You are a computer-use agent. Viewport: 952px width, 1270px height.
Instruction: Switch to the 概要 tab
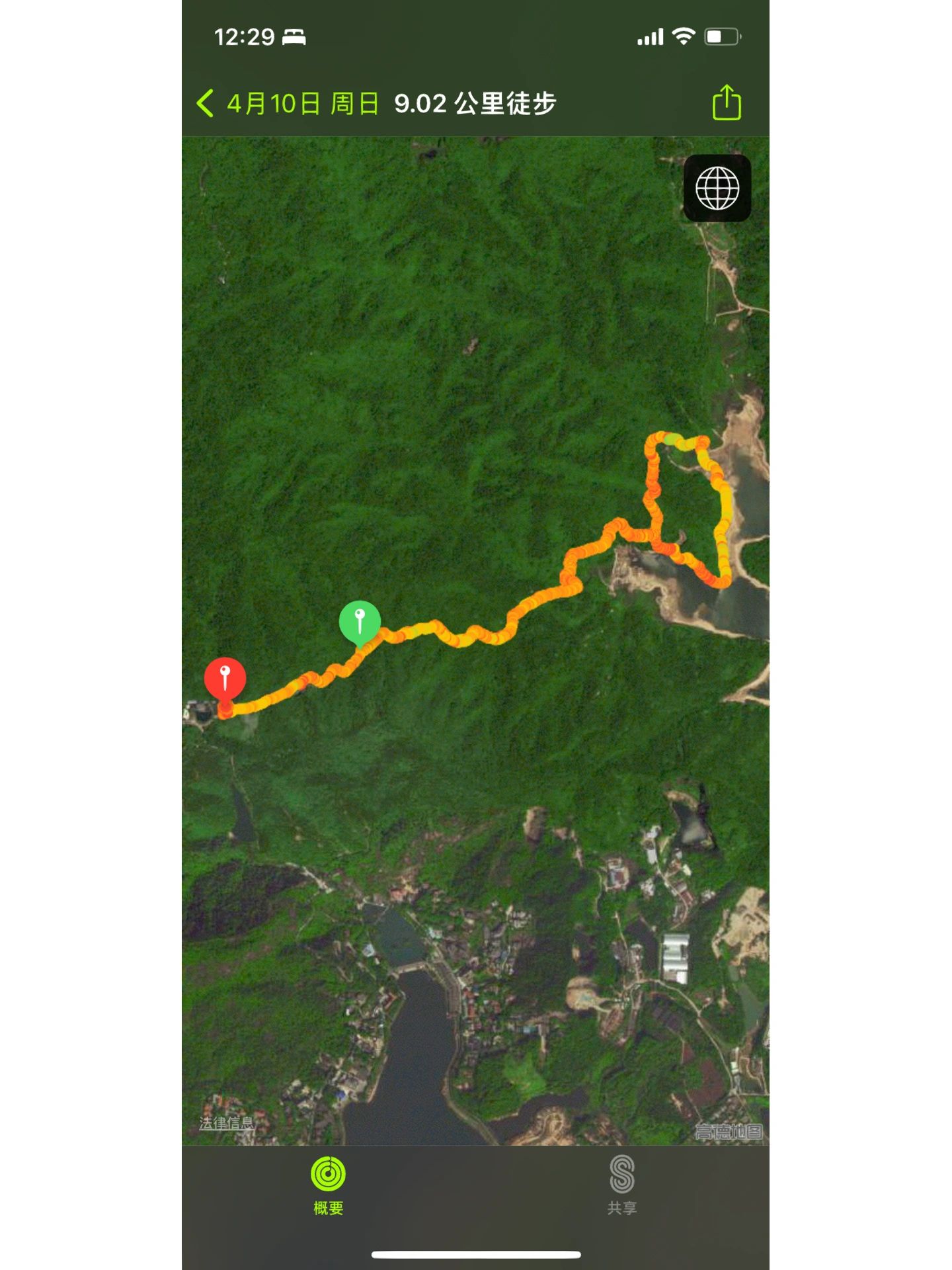pos(328,1187)
